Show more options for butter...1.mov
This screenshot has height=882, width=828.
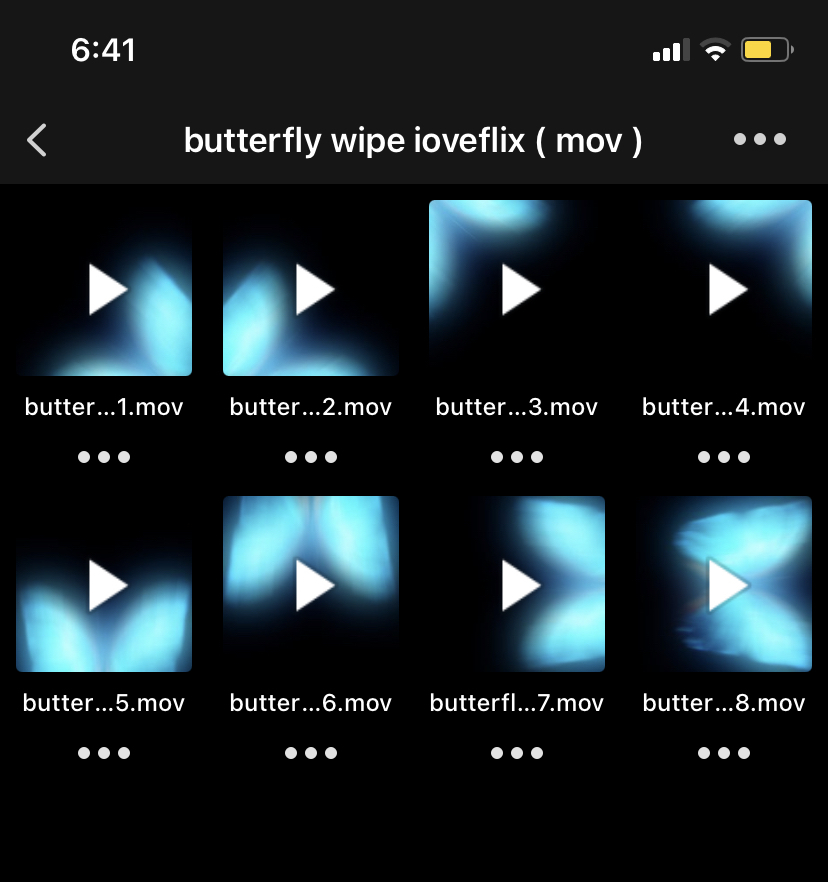[104, 457]
